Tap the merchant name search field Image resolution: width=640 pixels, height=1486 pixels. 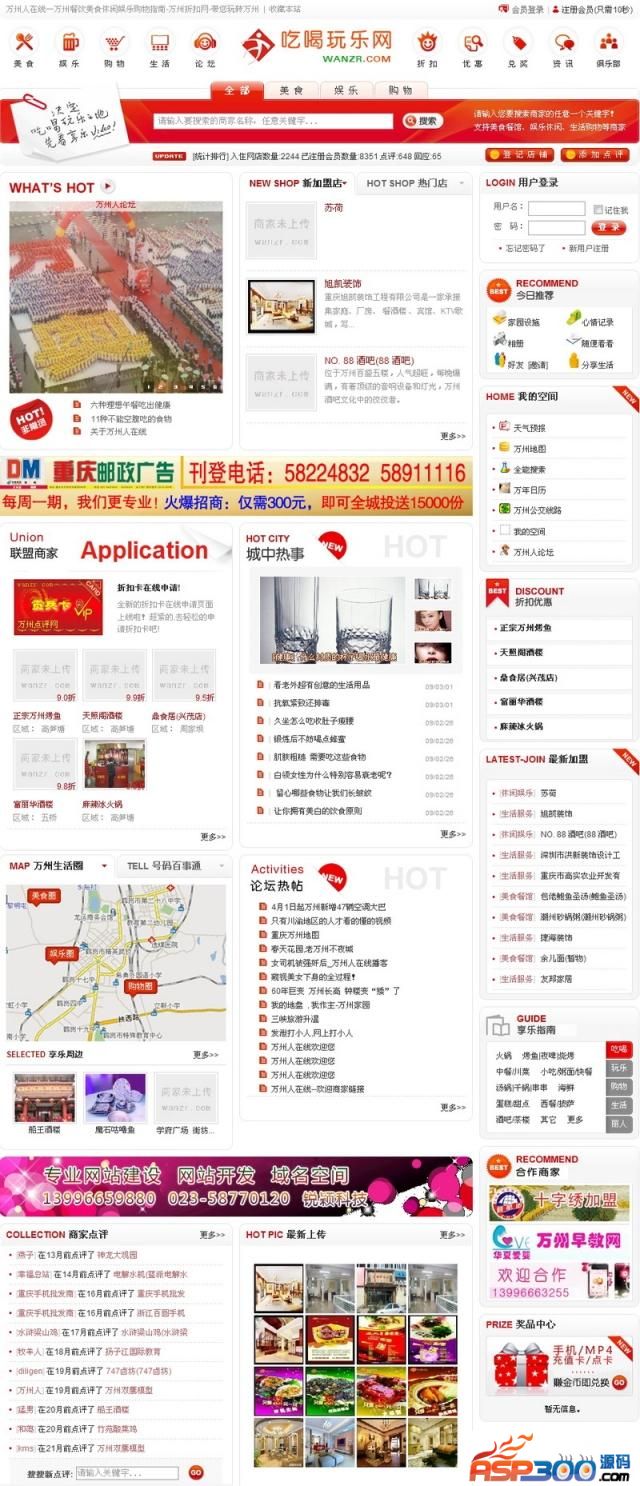click(x=273, y=121)
